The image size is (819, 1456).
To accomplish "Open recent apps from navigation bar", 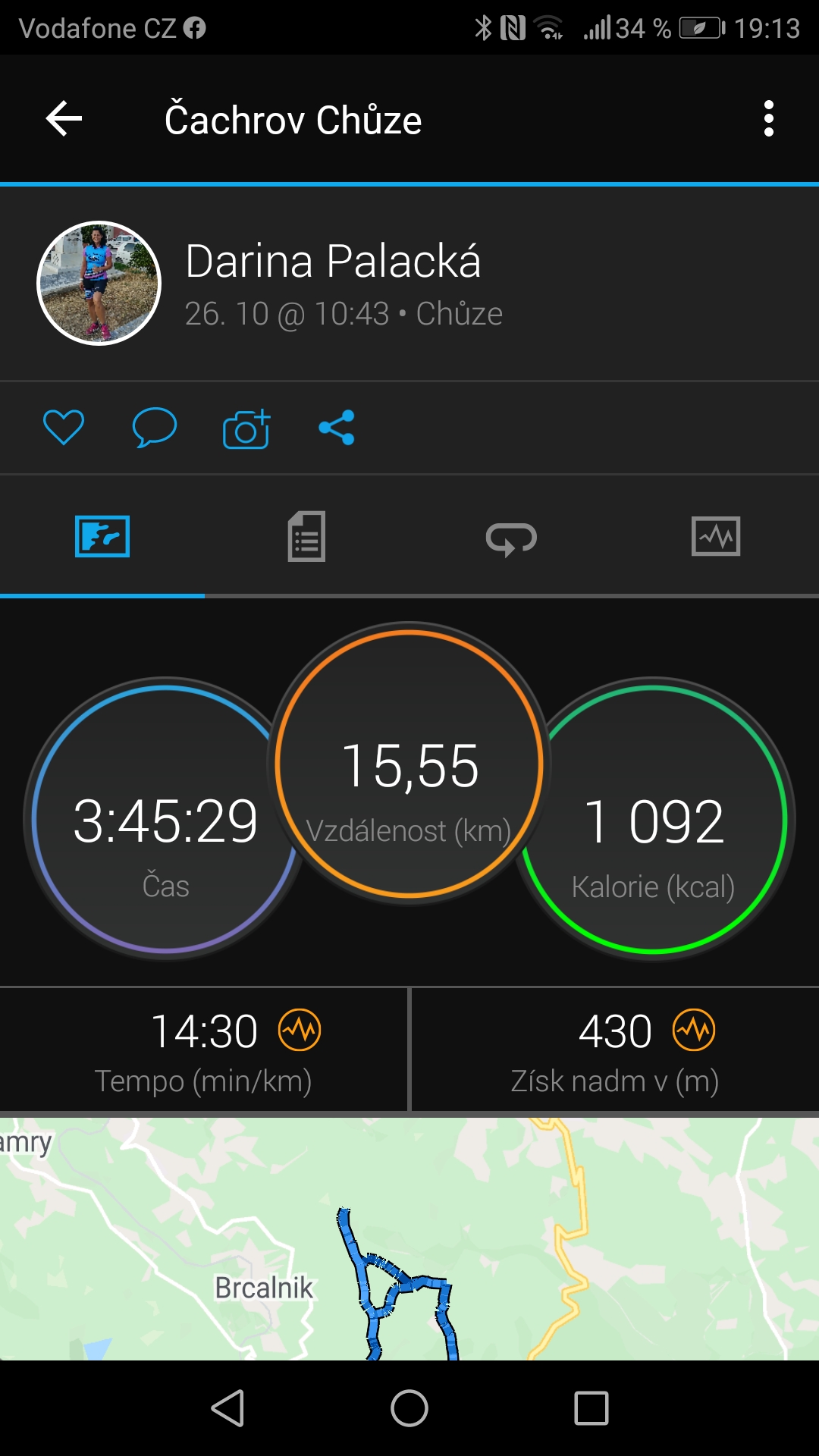I will [591, 1409].
